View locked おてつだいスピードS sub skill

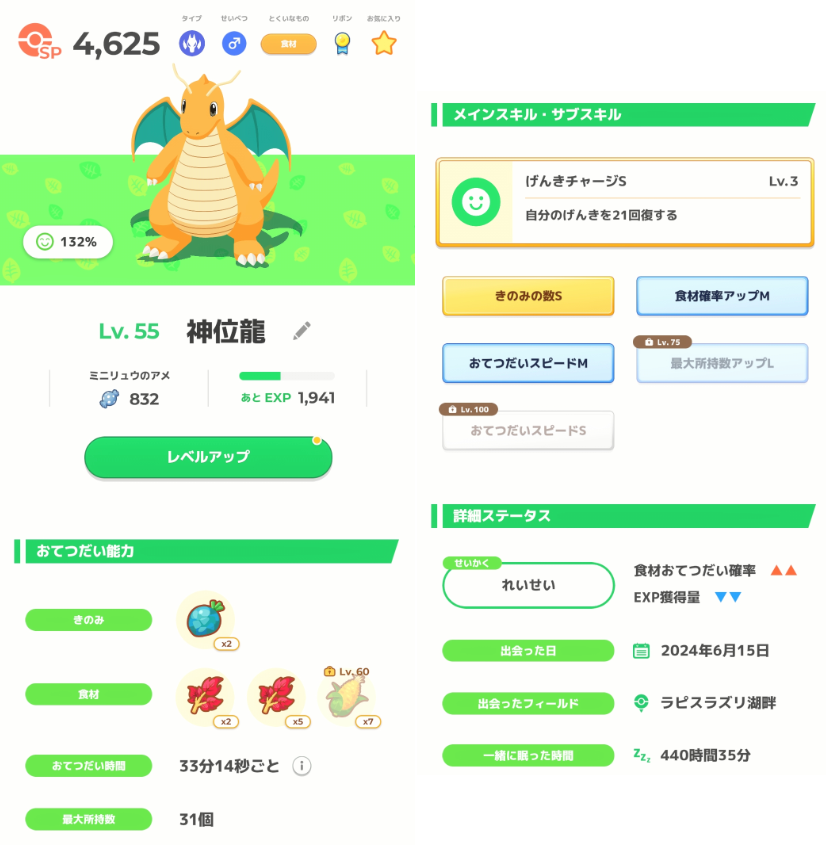[x=528, y=431]
